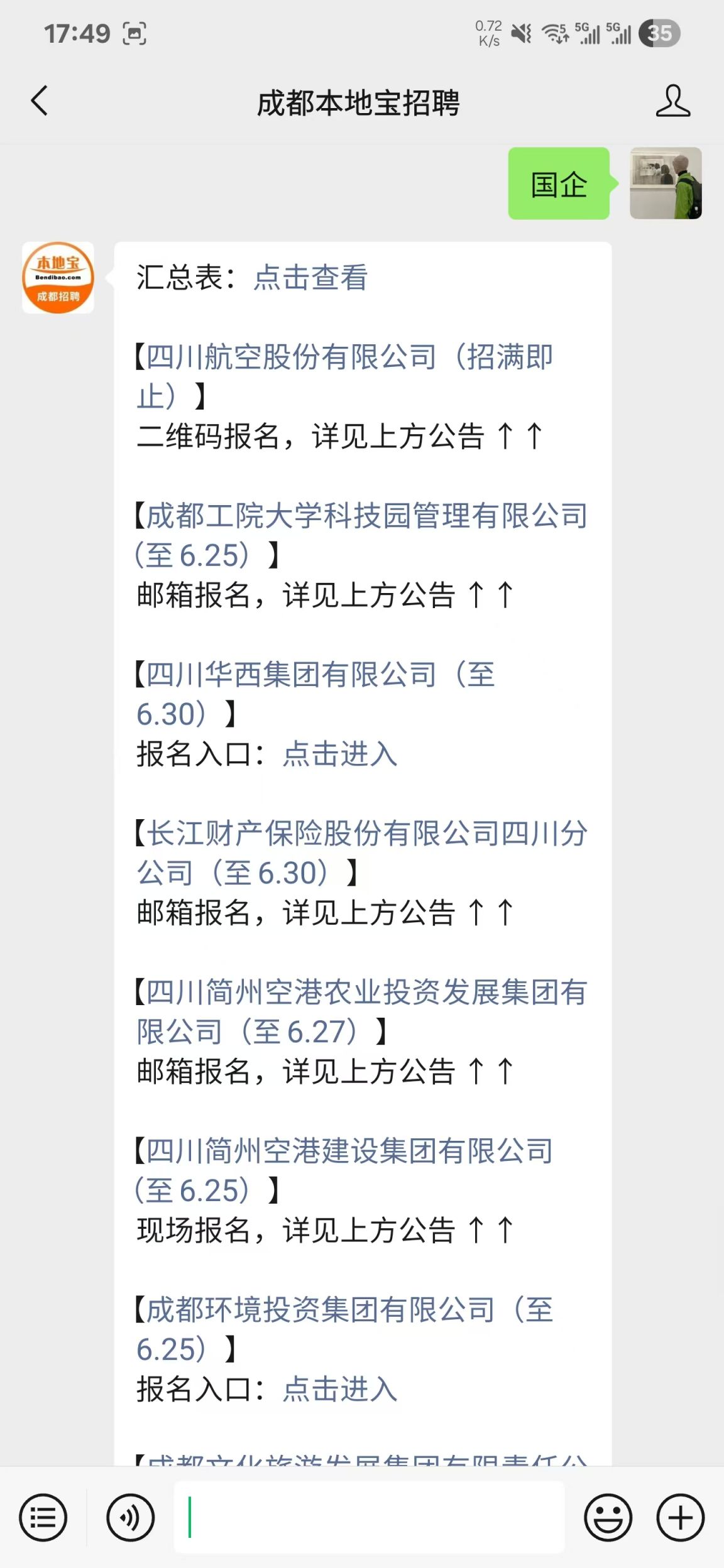Screen dimensions: 724x1568
Task: Open 四川简州空港建设集团有限公司 link
Action: [344, 1171]
